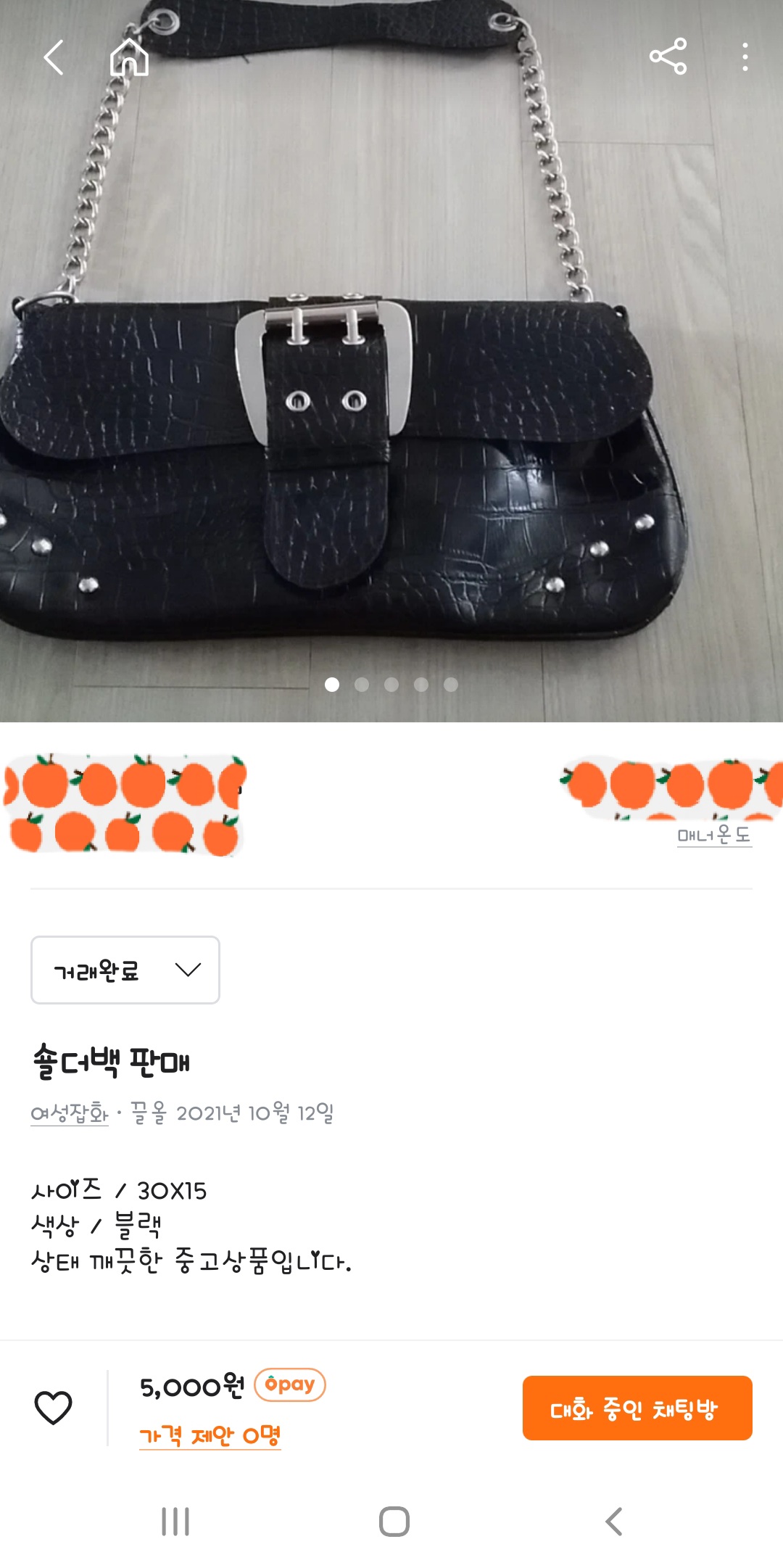
Task: Open recent apps from navigation bar
Action: tap(175, 1521)
